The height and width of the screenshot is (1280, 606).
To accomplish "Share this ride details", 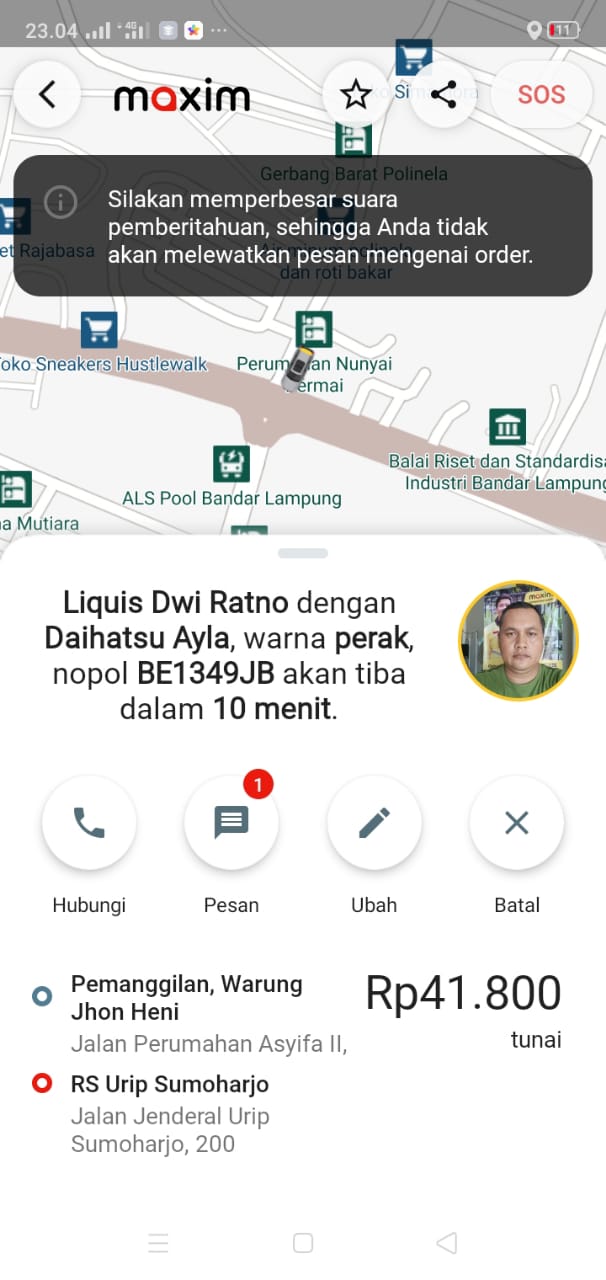I will [x=442, y=95].
